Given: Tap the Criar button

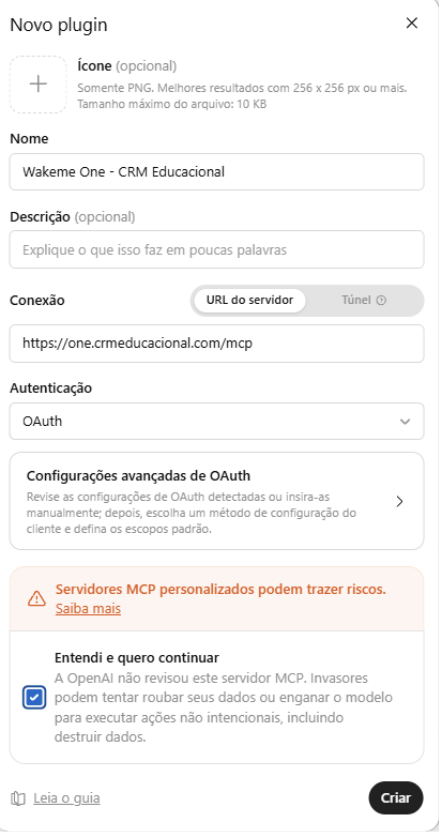Looking at the screenshot, I should point(395,798).
